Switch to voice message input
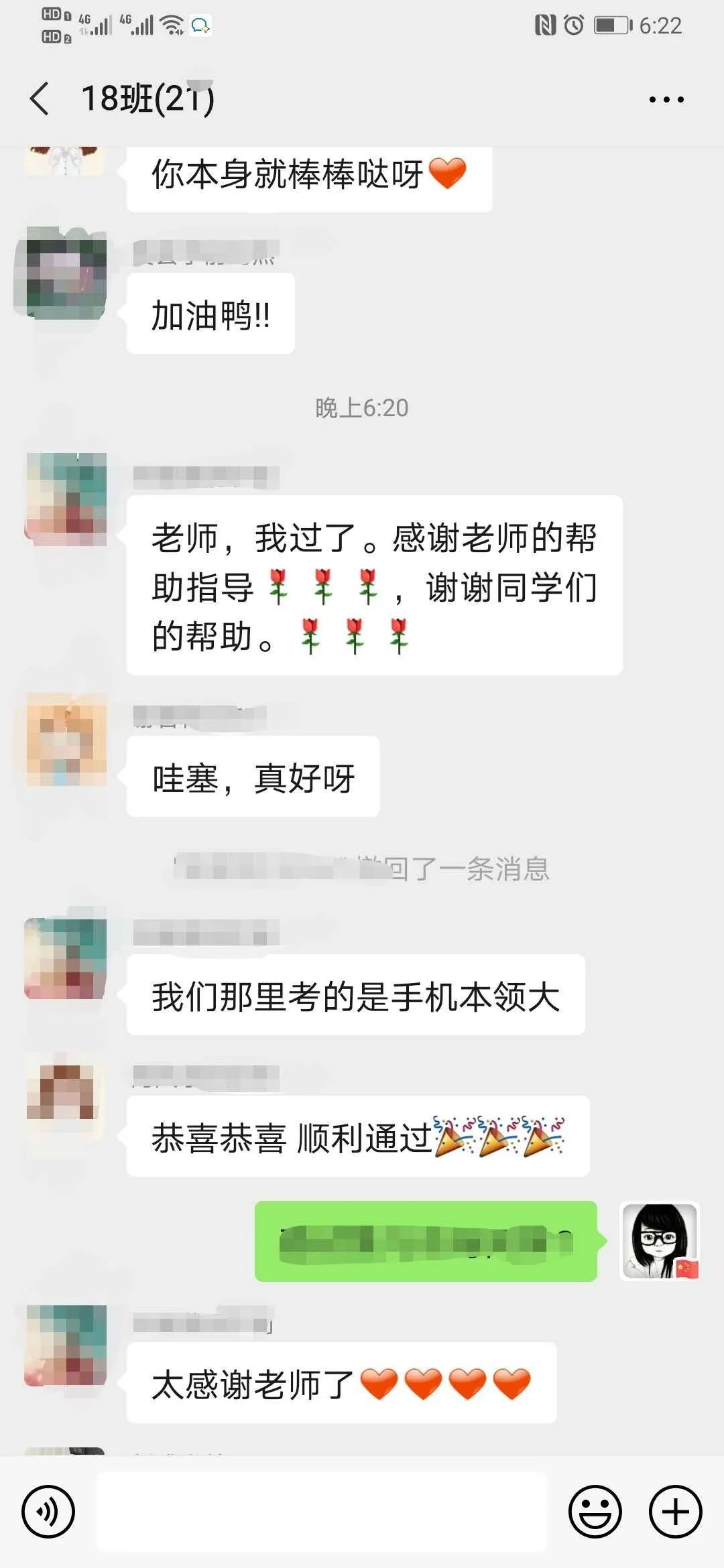 click(48, 1511)
